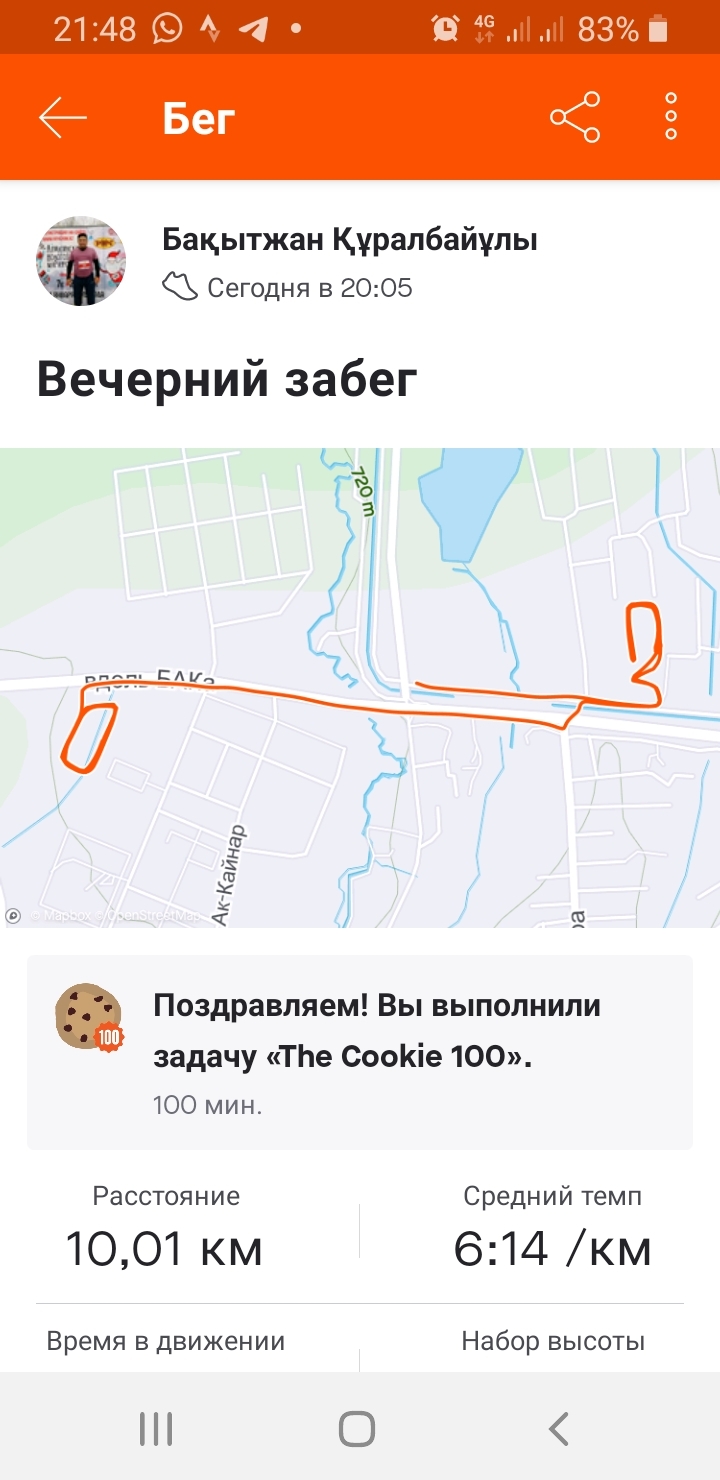
Task: Go back from the Бег activity screen
Action: tap(62, 119)
